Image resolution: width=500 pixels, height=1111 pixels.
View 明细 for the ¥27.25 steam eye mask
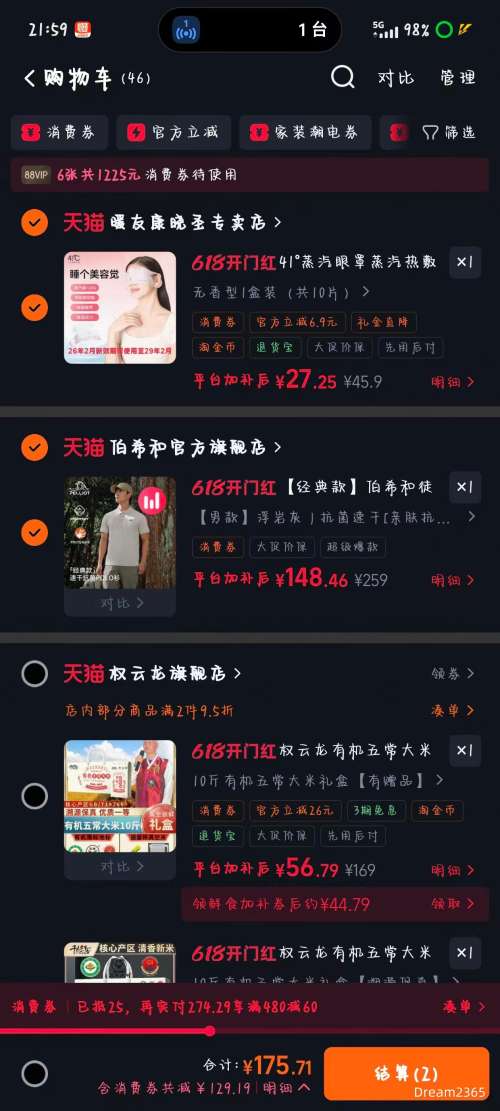click(x=453, y=382)
